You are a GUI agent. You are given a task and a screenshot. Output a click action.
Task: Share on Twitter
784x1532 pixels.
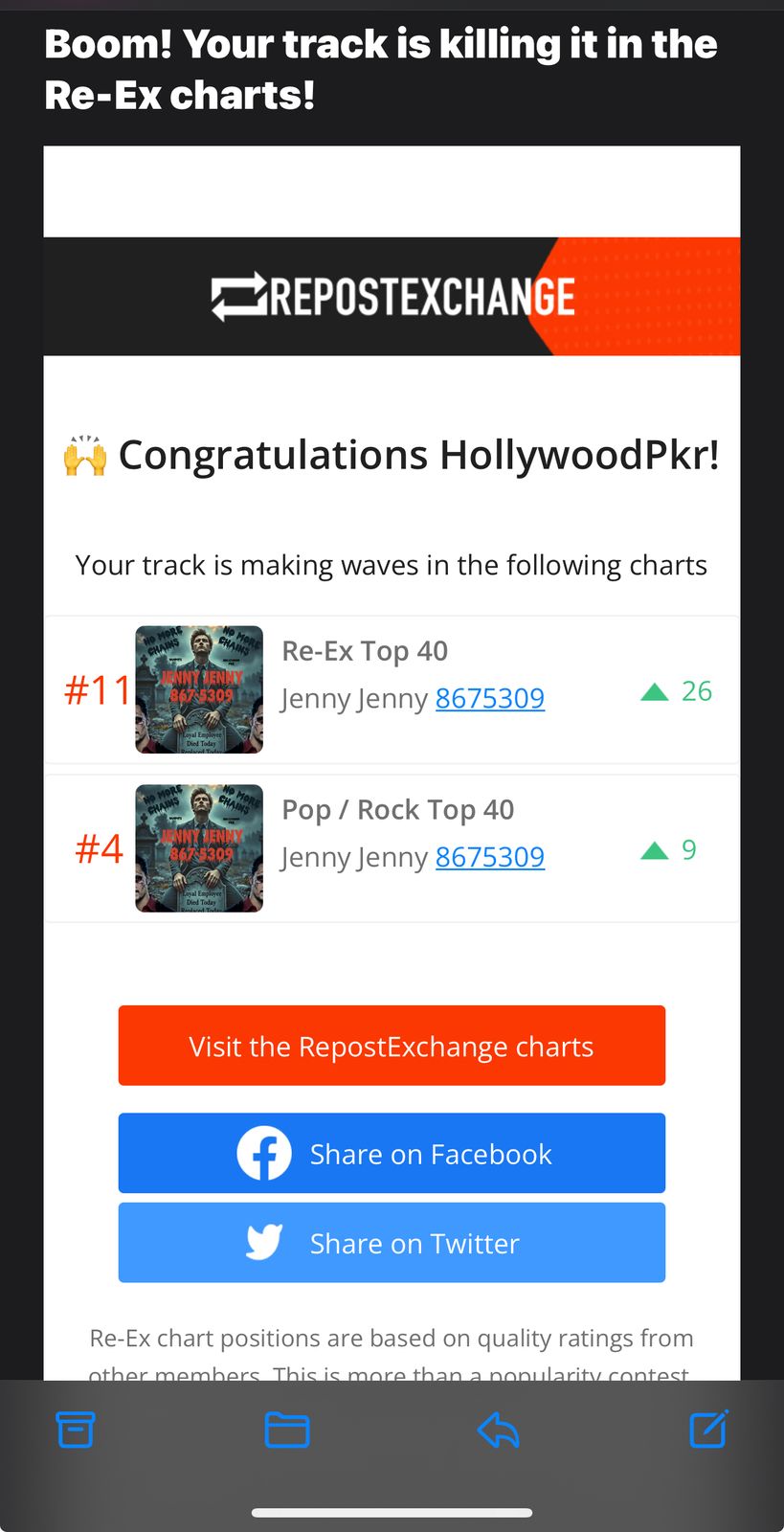click(x=392, y=1243)
